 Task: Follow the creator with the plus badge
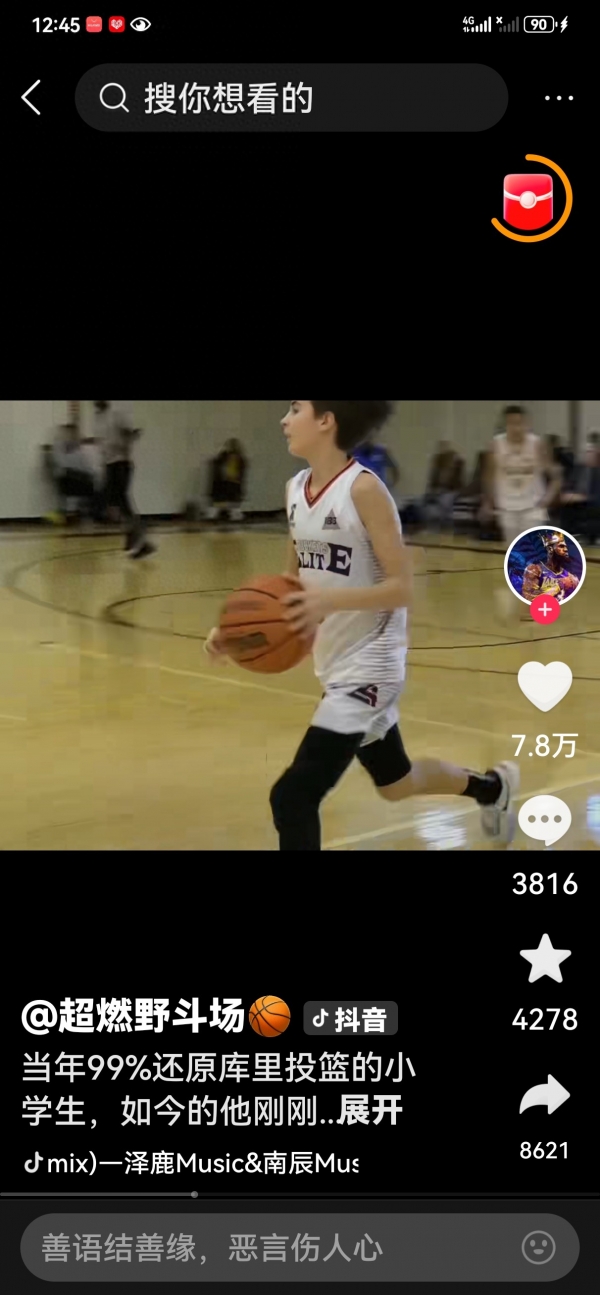[544, 610]
